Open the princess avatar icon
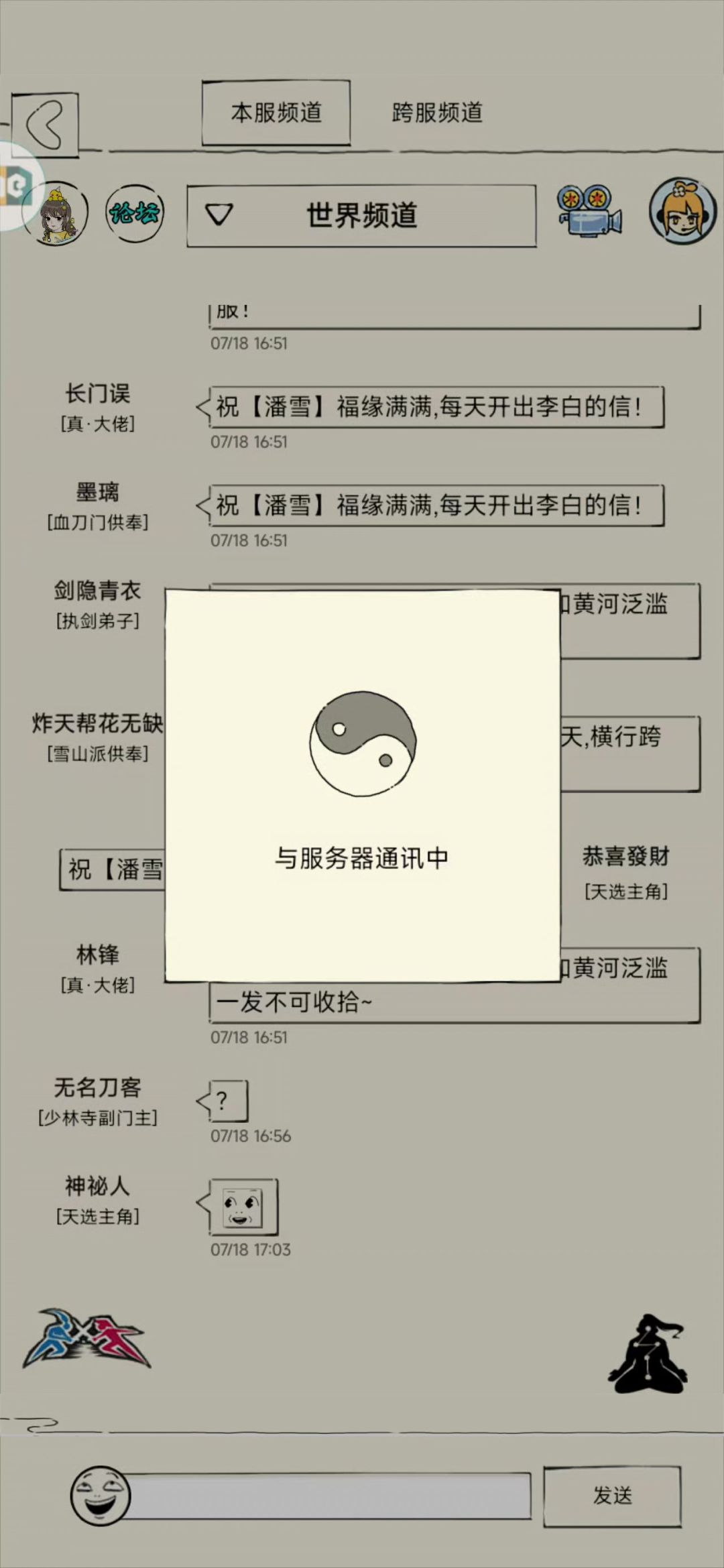Viewport: 724px width, 1568px height. [x=58, y=214]
